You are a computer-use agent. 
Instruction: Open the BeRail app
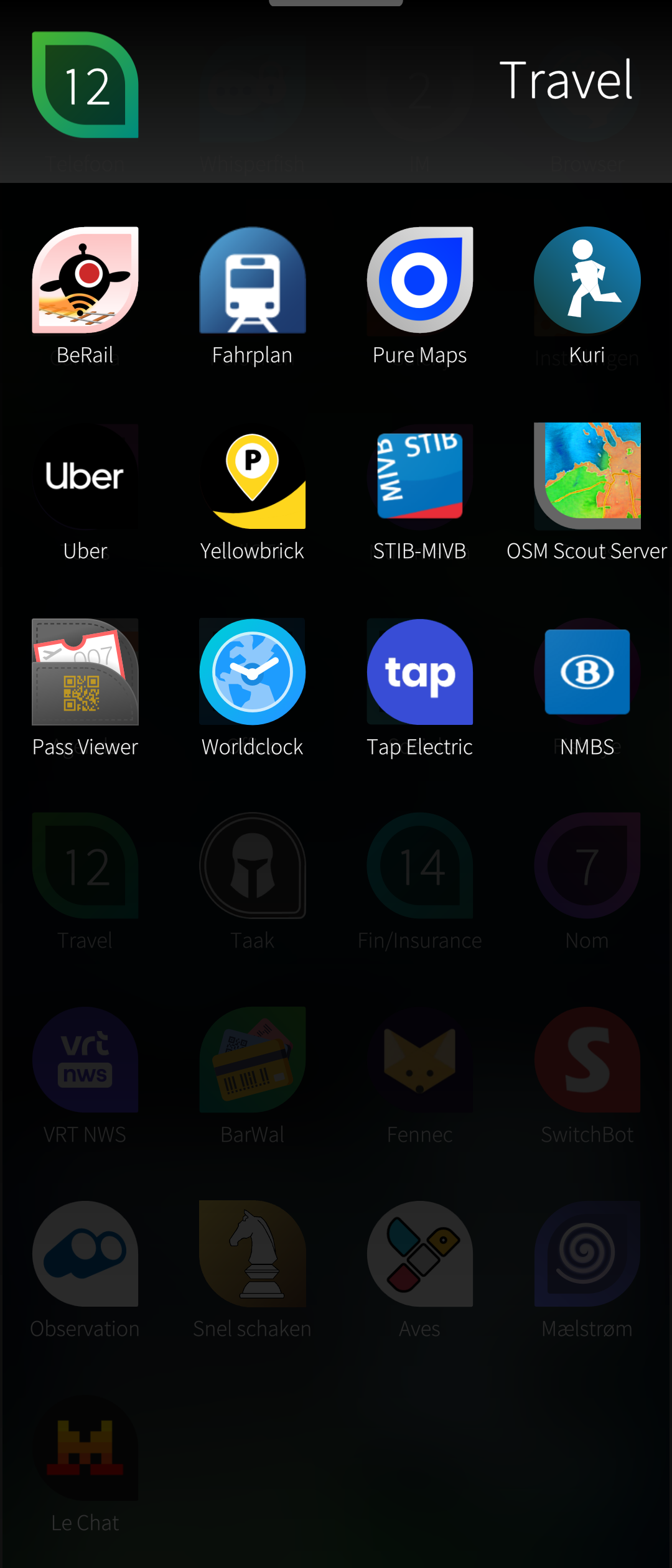(x=85, y=281)
